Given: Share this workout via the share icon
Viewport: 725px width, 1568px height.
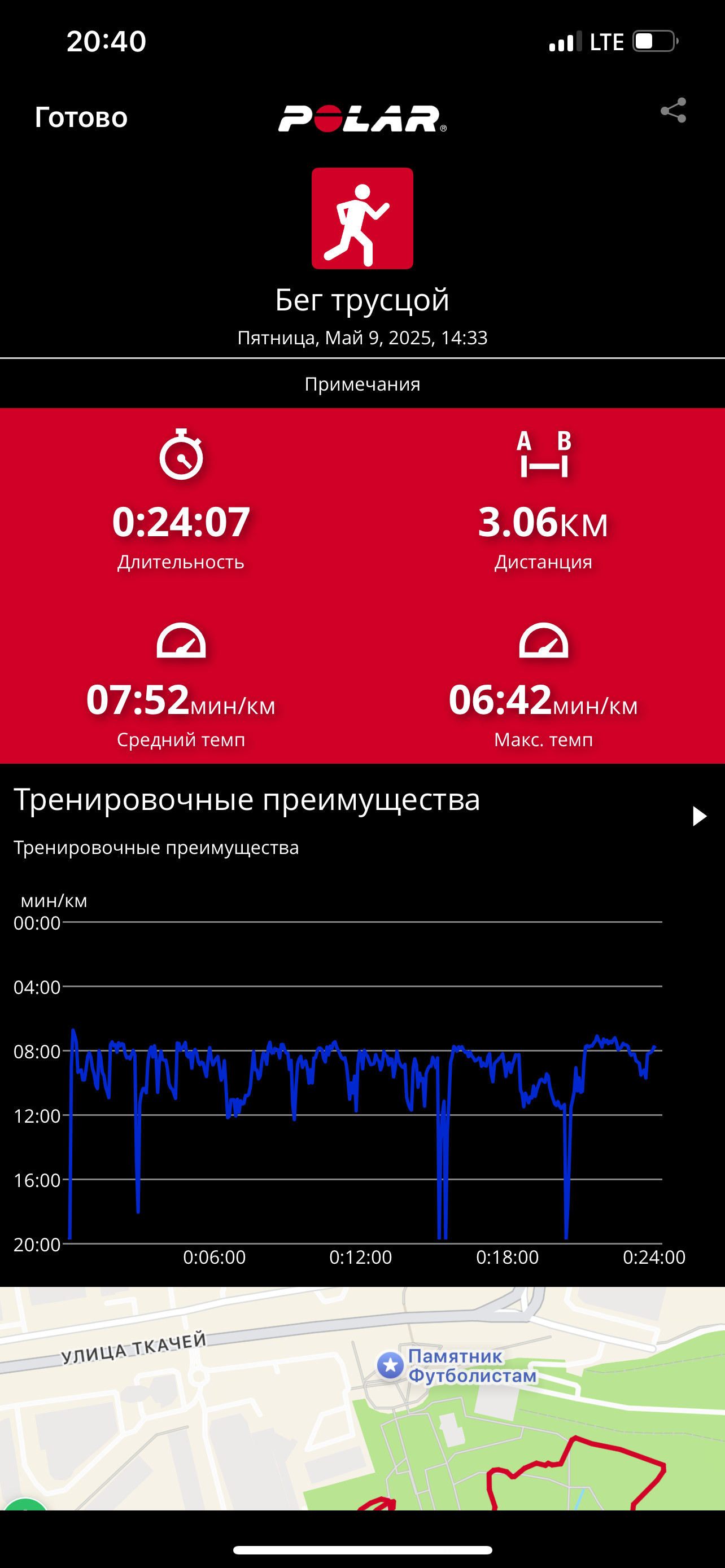Looking at the screenshot, I should pos(673,111).
